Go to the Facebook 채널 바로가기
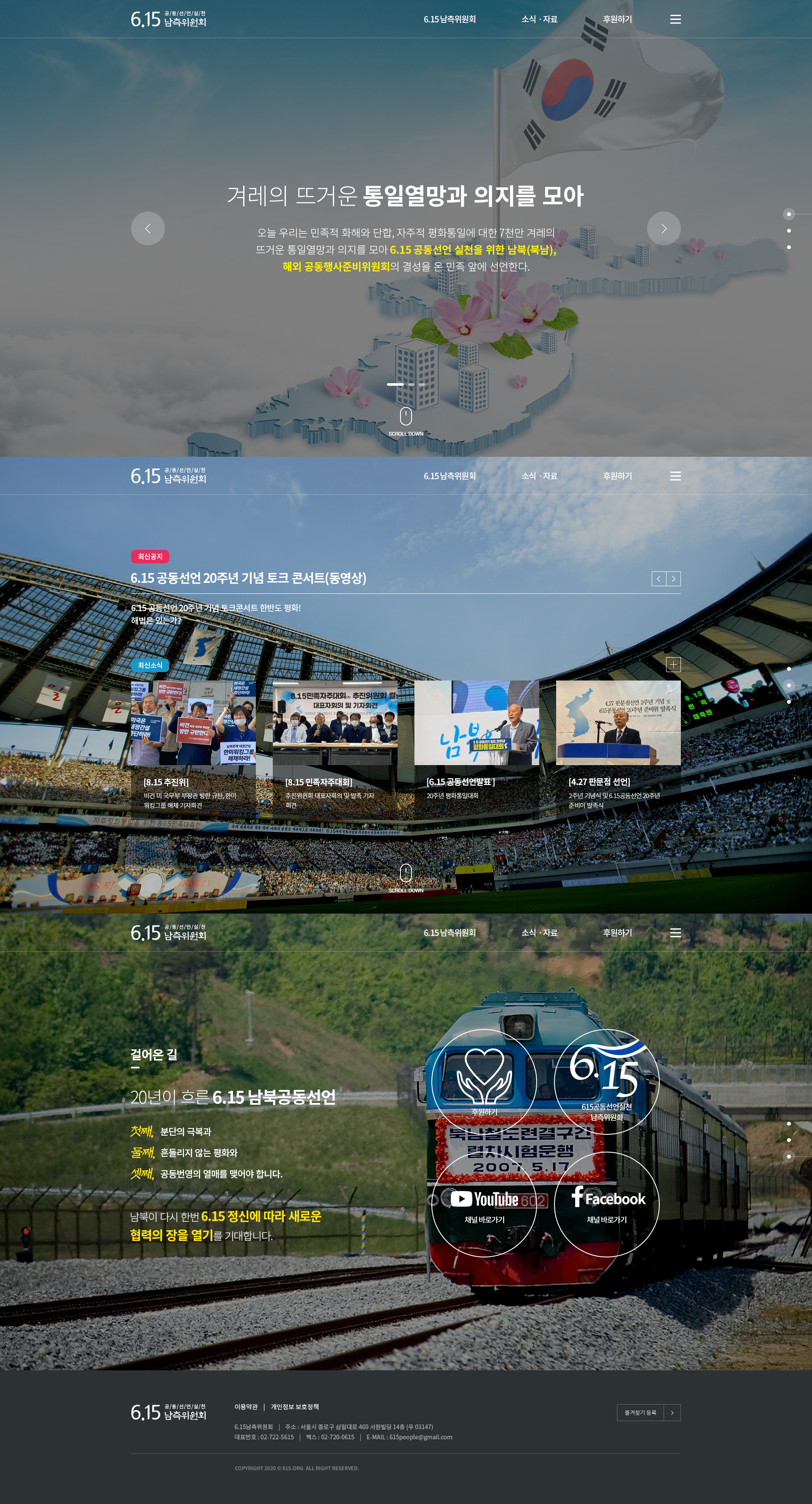This screenshot has height=1504, width=812. pos(606,1204)
